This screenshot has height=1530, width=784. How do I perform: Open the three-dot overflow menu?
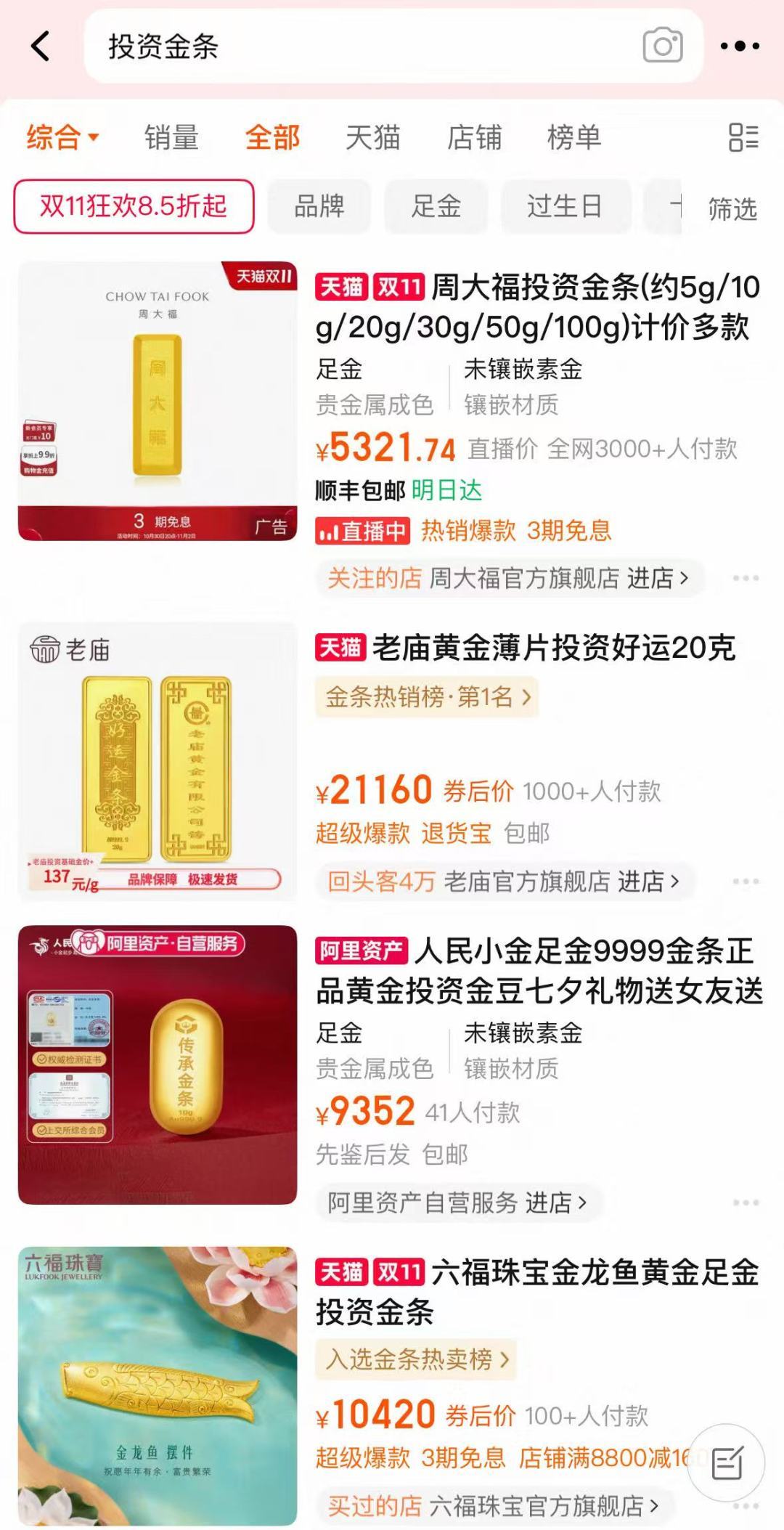[740, 46]
